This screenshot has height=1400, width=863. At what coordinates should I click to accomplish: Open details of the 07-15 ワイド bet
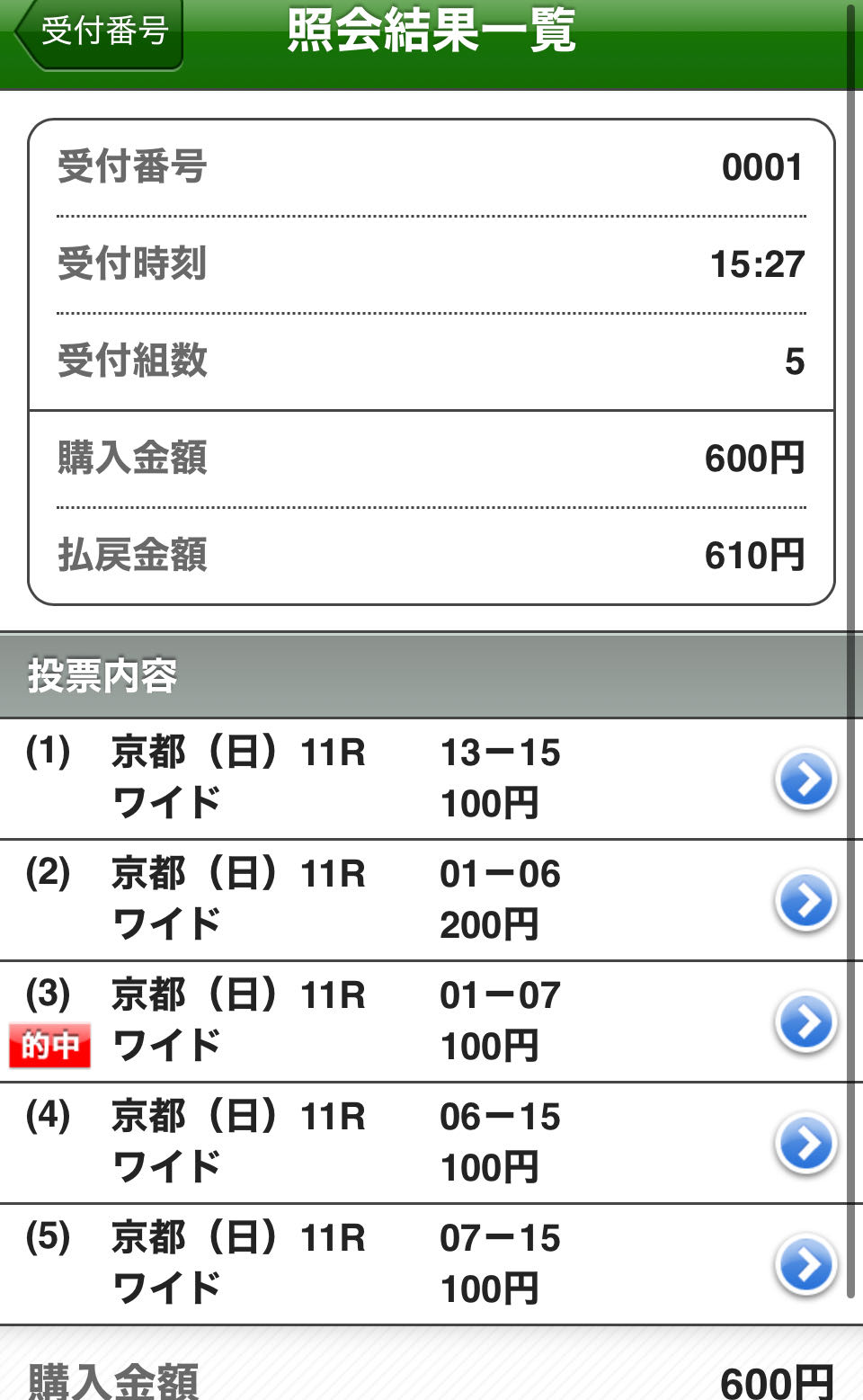pyautogui.click(x=805, y=1265)
